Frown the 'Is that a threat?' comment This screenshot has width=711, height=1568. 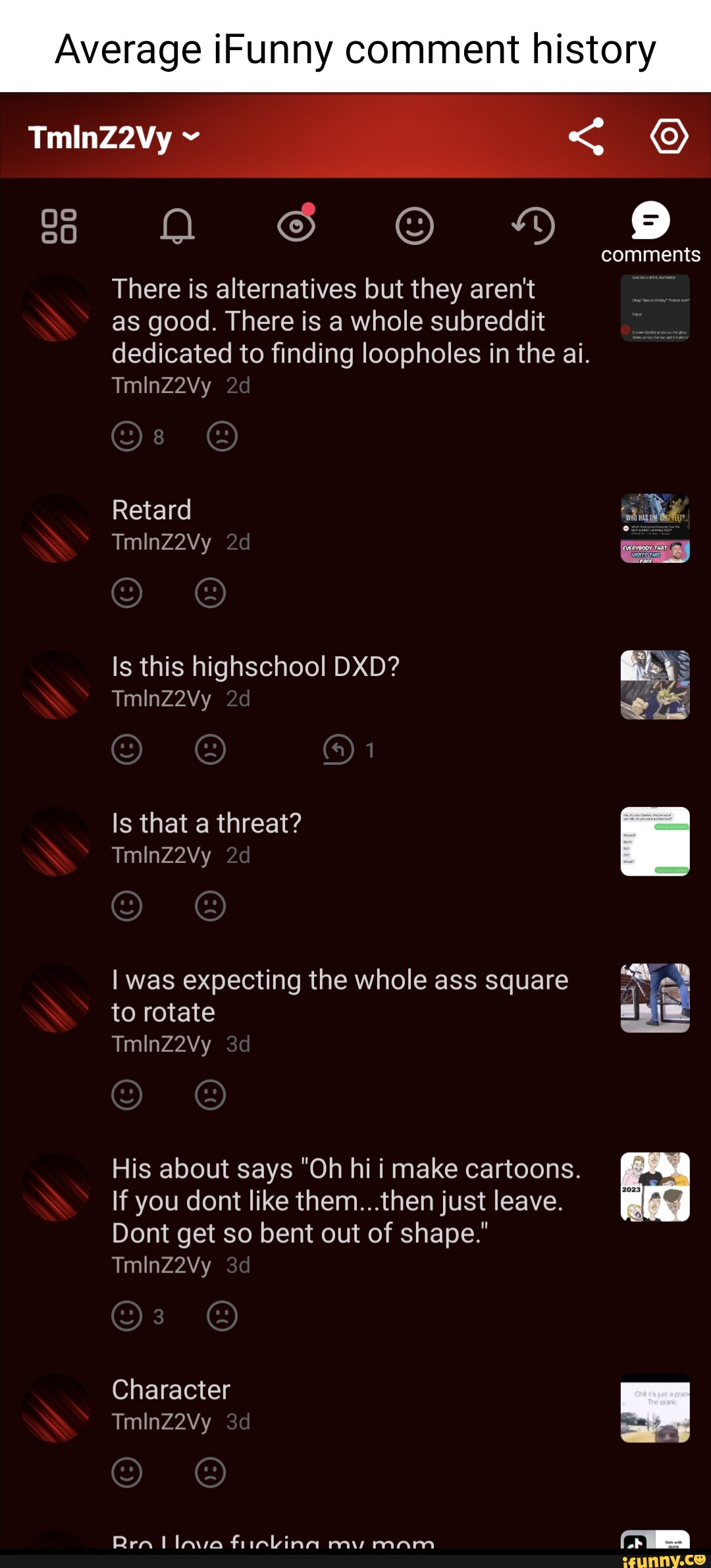(209, 906)
